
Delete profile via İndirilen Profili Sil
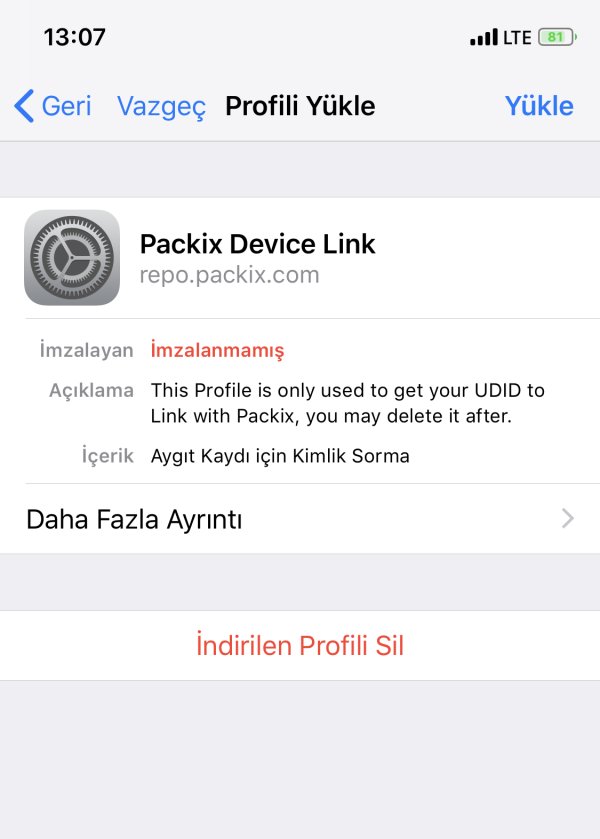[x=300, y=645]
